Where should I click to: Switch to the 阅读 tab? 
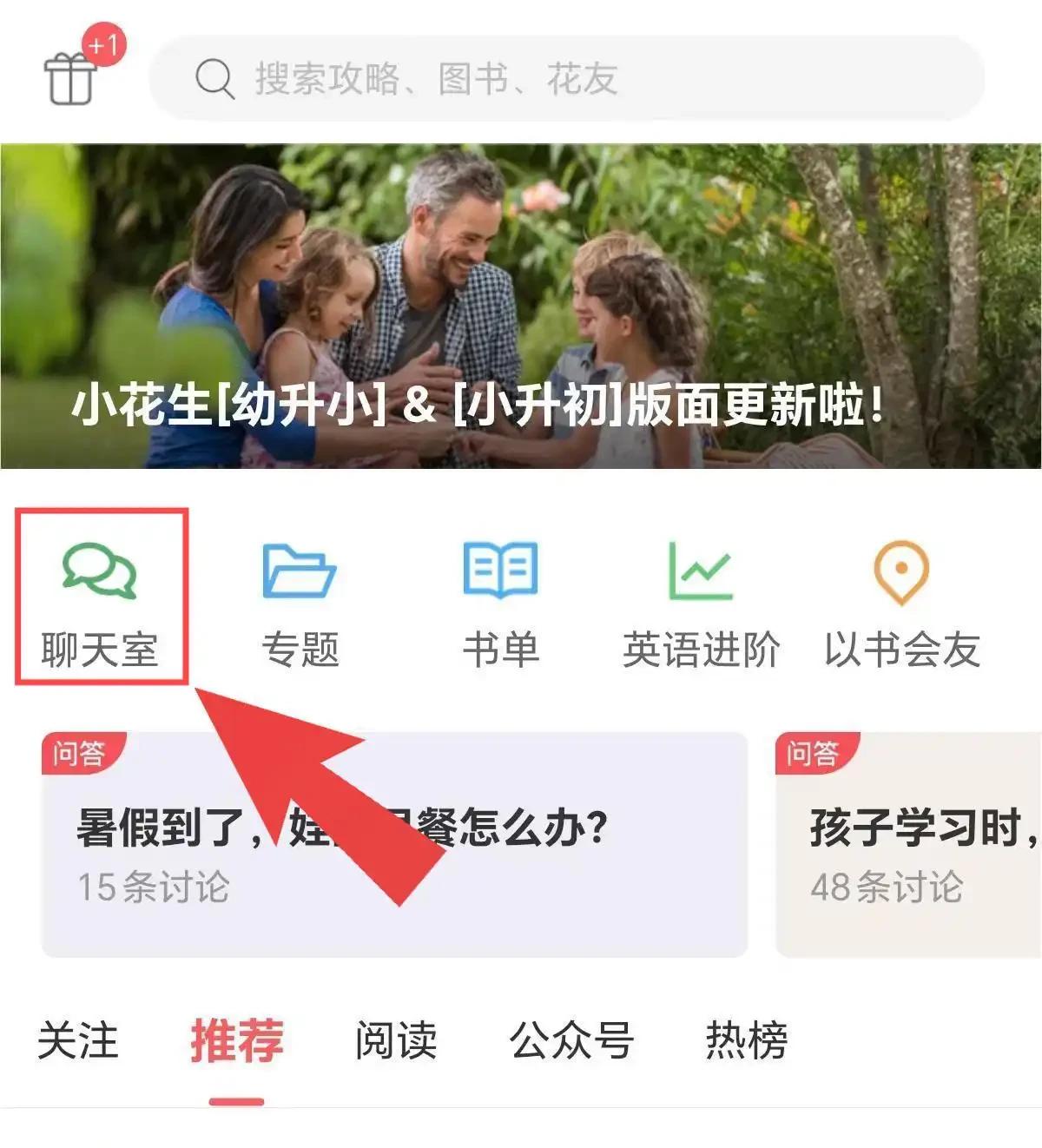coord(396,1039)
